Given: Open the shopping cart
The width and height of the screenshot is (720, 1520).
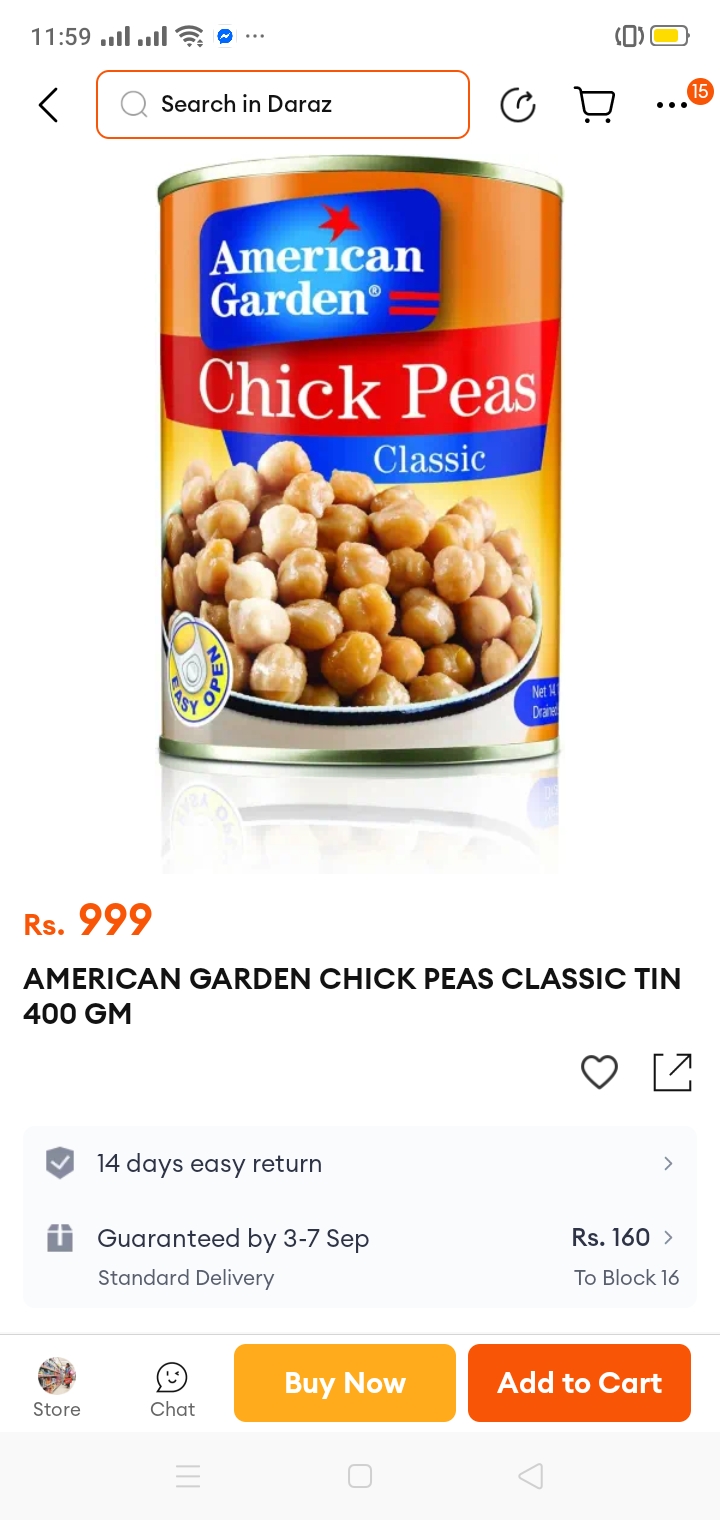Looking at the screenshot, I should [594, 104].
